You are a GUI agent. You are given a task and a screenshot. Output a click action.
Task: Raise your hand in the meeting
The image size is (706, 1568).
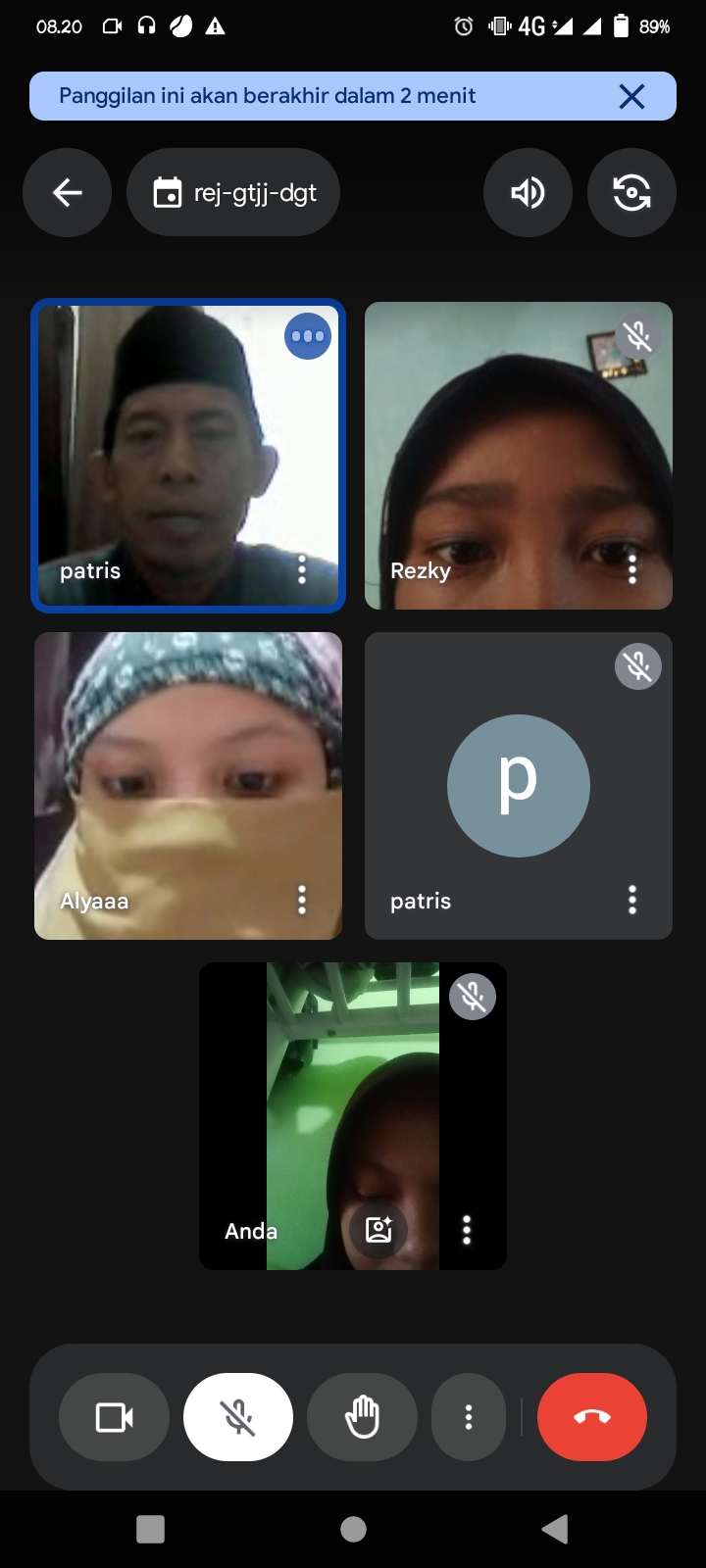[x=362, y=1417]
